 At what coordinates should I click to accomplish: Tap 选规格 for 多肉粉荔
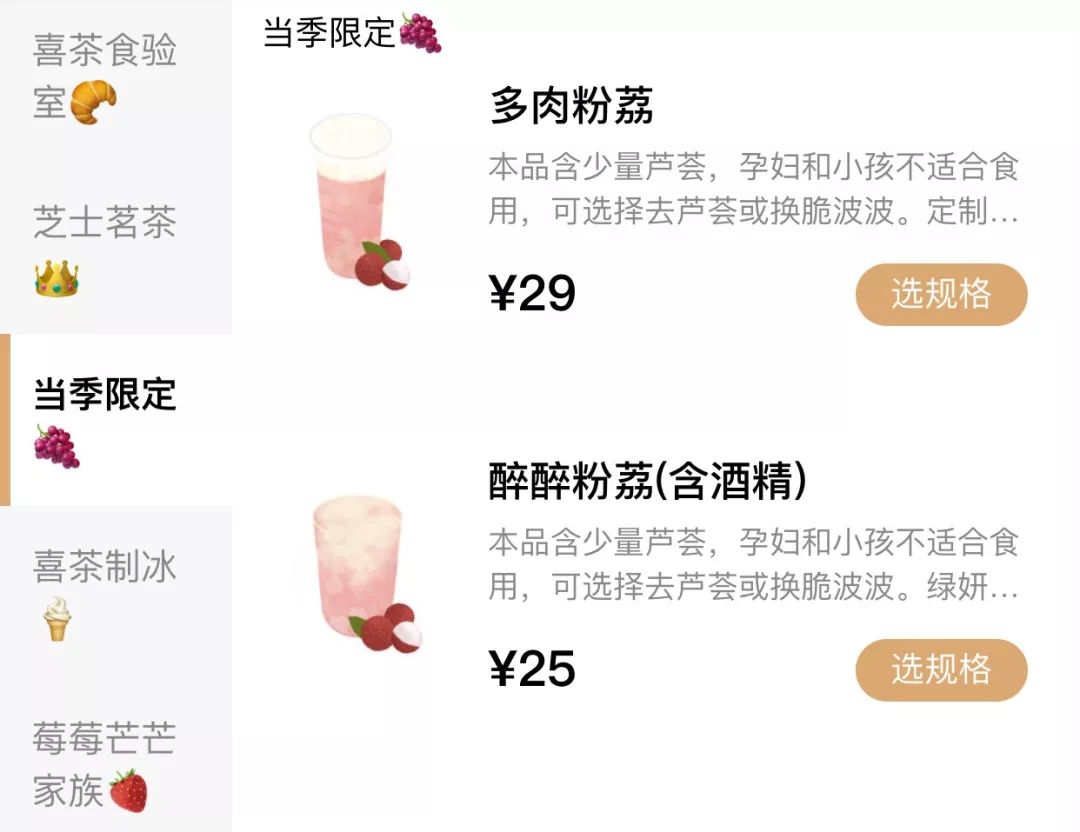[941, 294]
